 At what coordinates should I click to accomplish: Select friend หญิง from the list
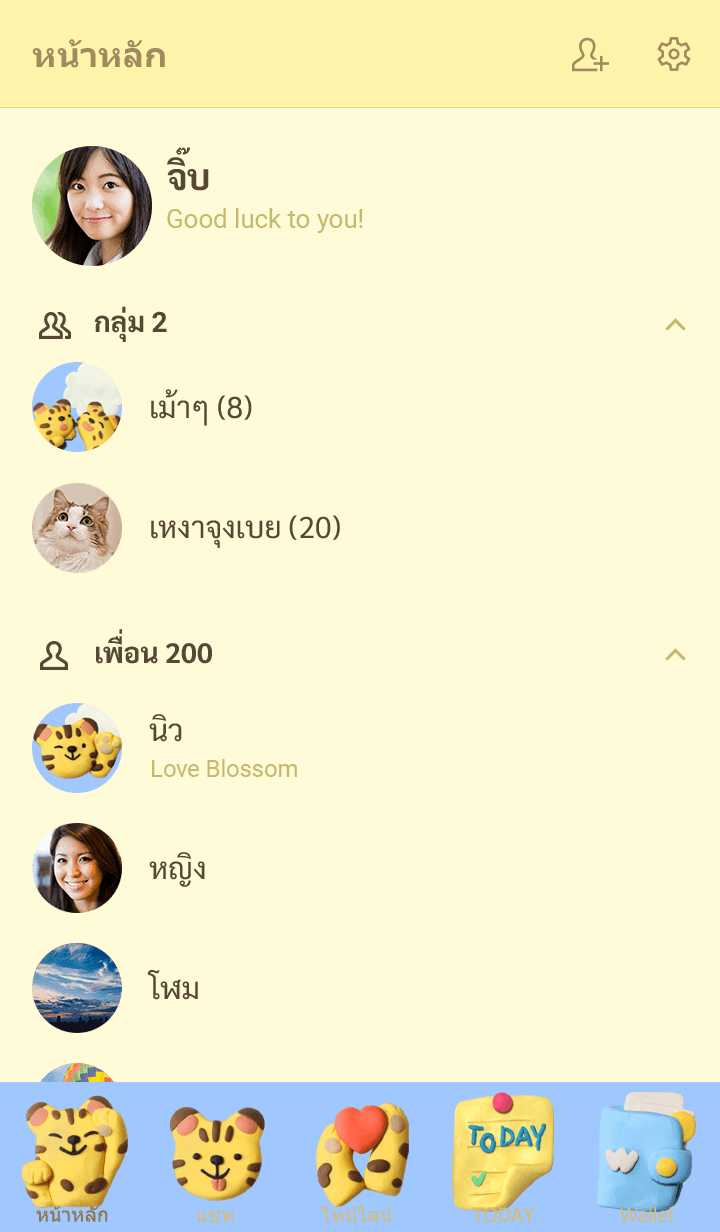pos(178,868)
